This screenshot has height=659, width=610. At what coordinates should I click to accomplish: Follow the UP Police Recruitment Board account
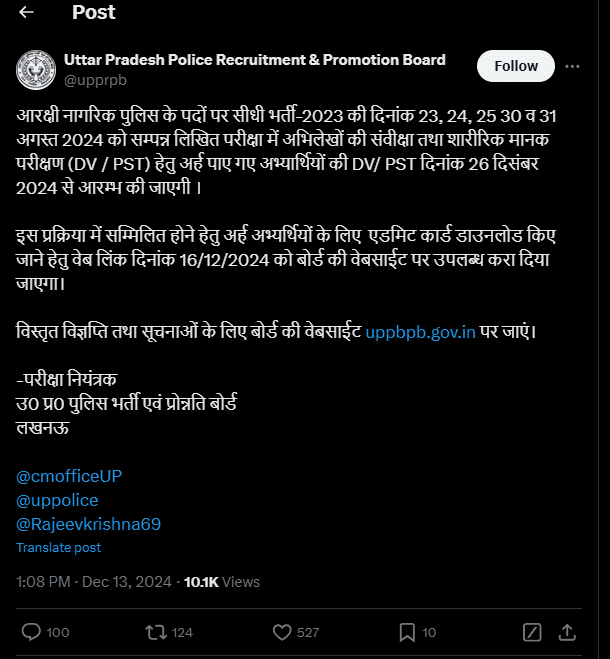[x=516, y=66]
